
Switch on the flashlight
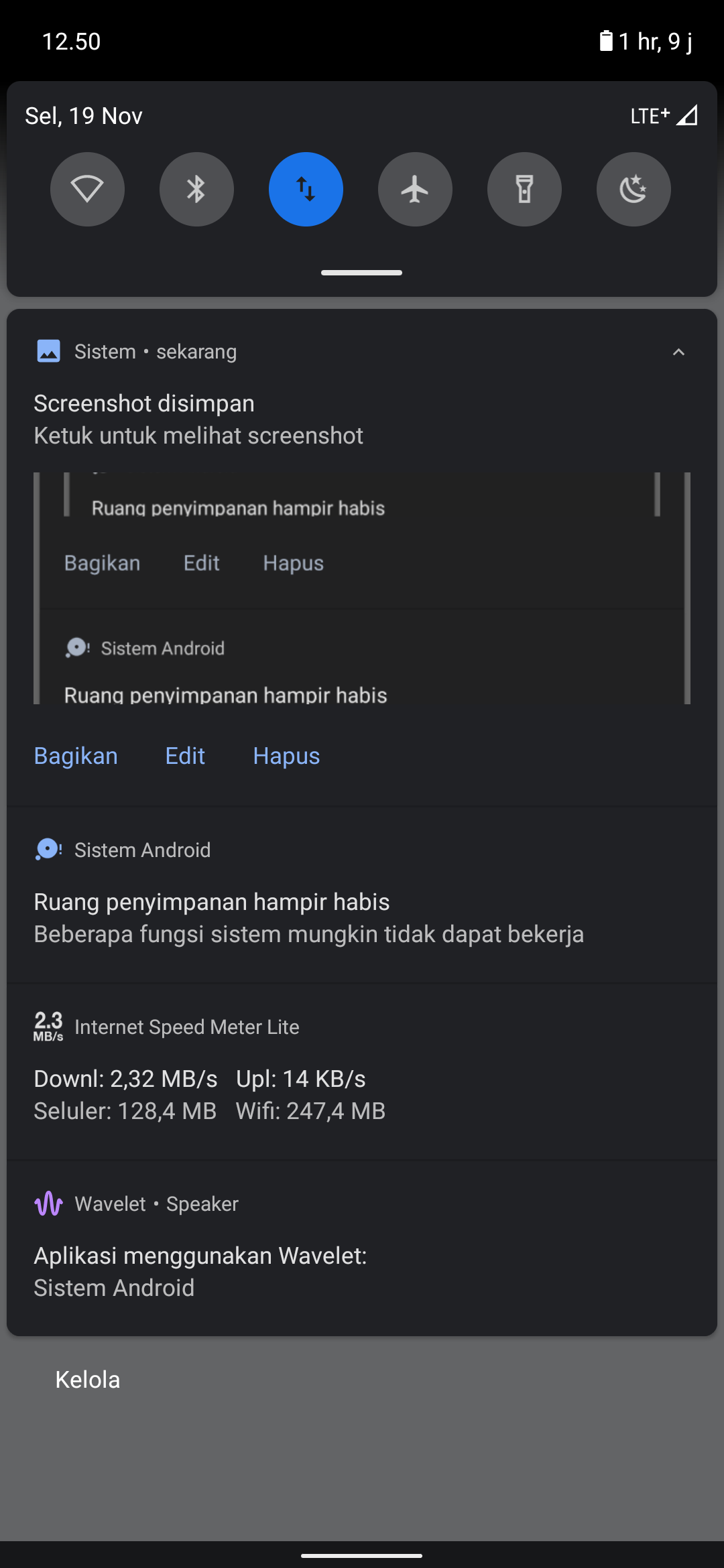click(524, 189)
